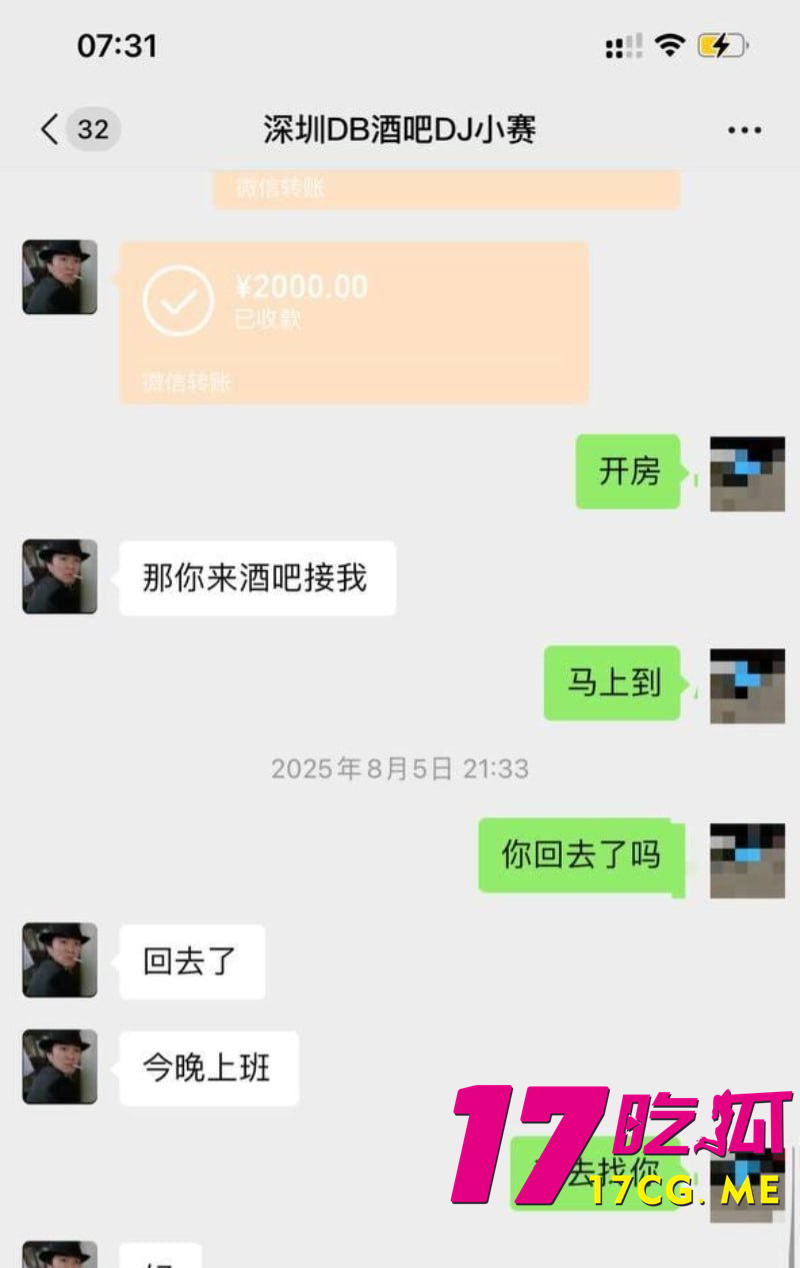800x1268 pixels.
Task: Tap the contact's avatar beside 那你来酒吧接我
Action: pyautogui.click(x=60, y=577)
